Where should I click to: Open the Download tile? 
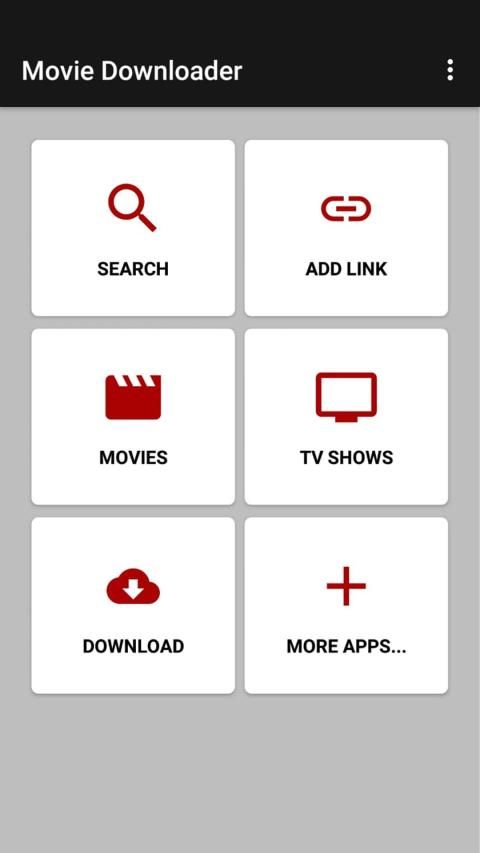point(133,605)
